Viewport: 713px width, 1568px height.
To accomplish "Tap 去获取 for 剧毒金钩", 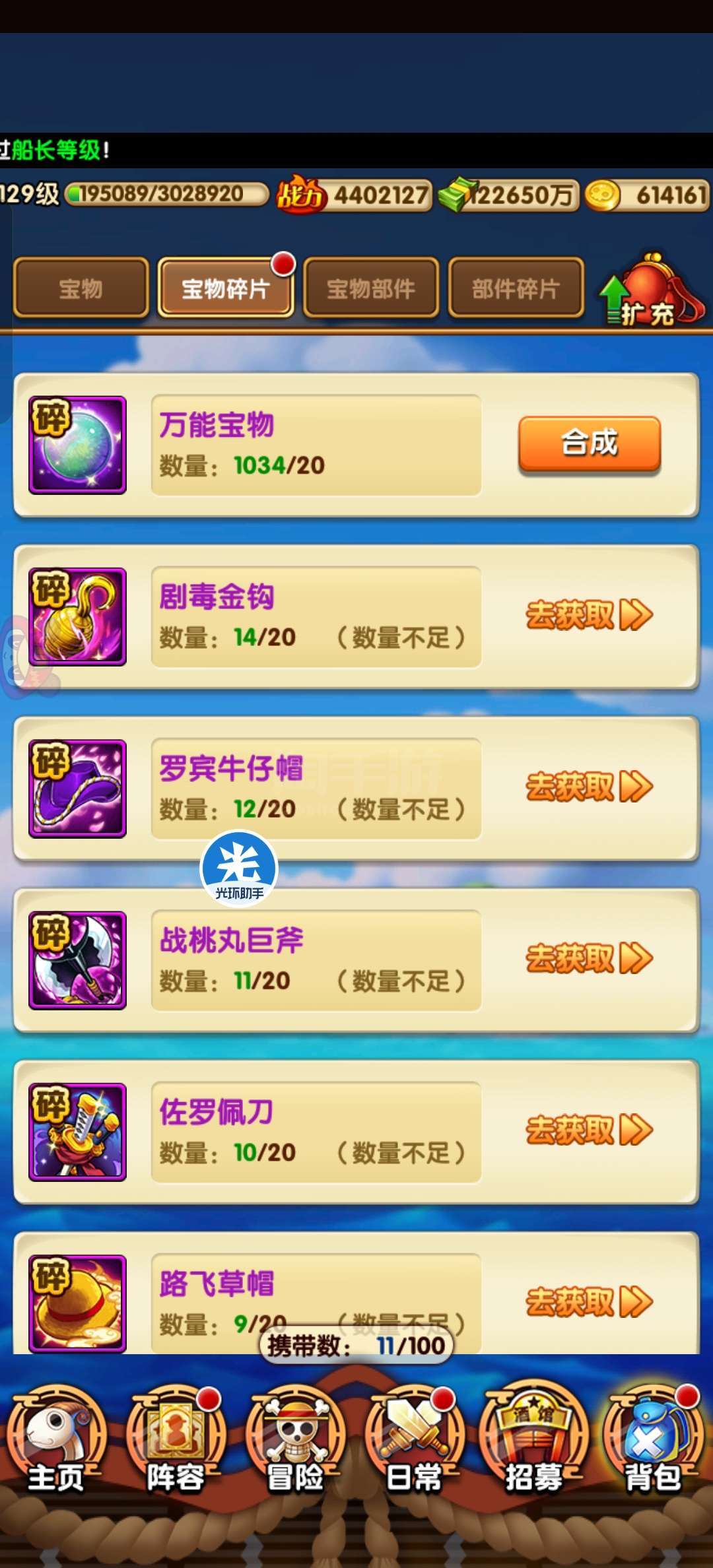I will (590, 615).
